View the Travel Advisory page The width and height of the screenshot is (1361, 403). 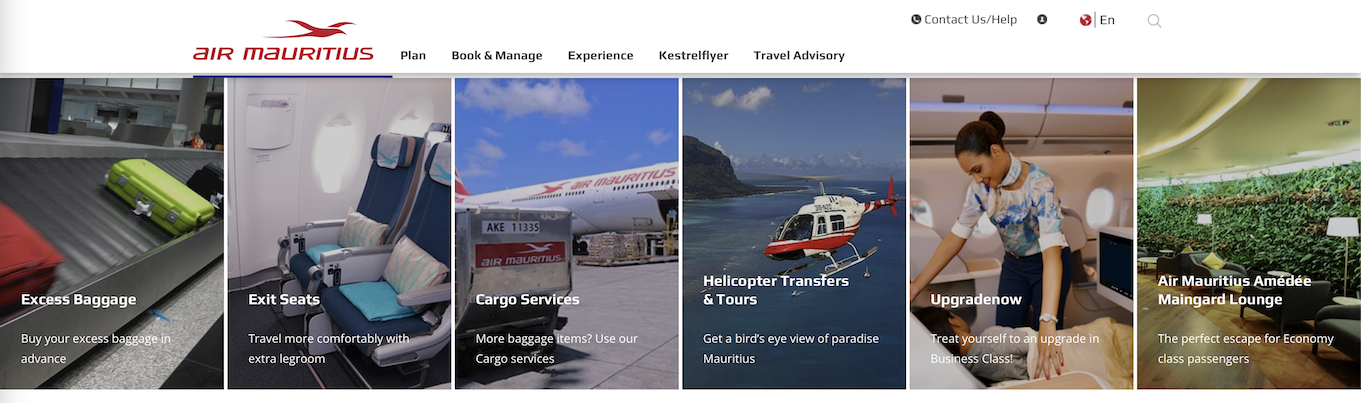click(799, 55)
